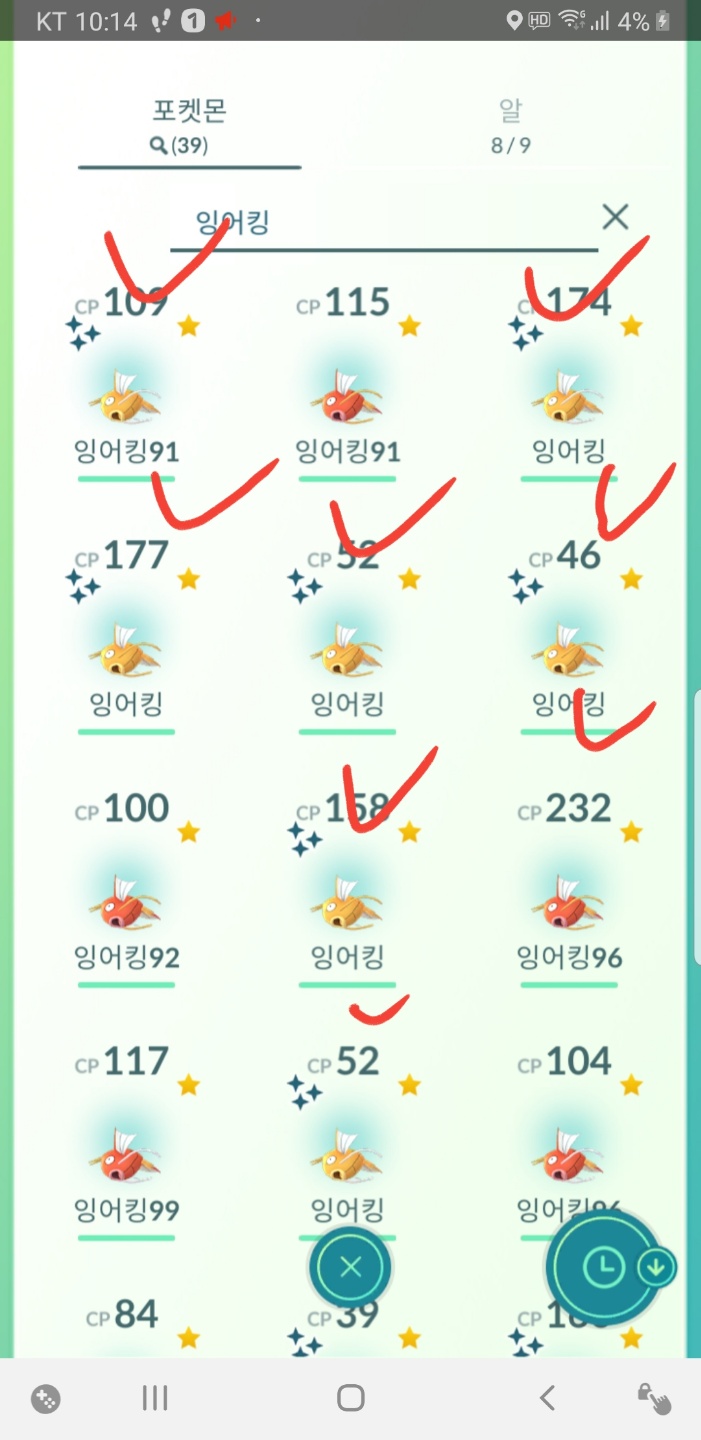701x1440 pixels.
Task: Open the sort order clock button
Action: (603, 1268)
